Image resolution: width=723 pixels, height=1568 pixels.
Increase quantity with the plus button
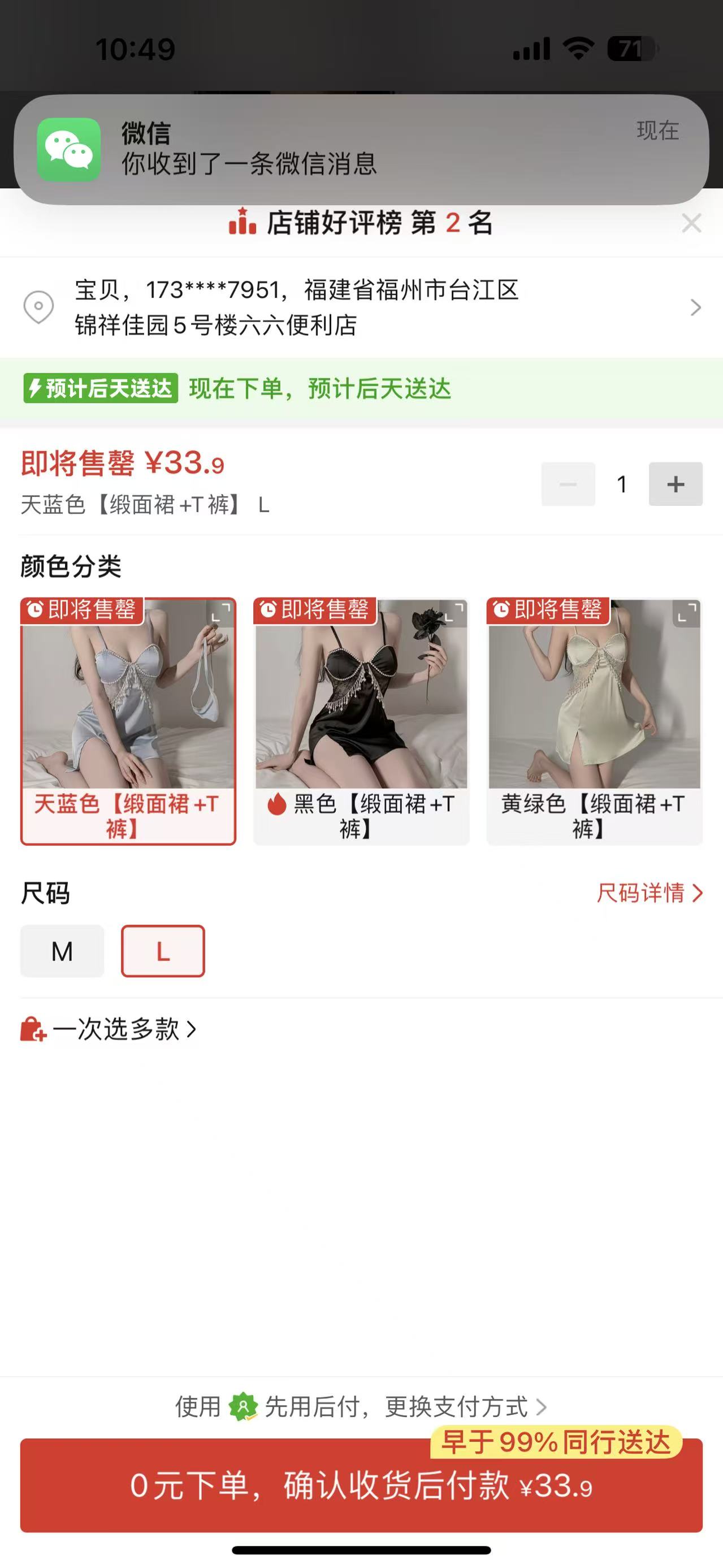point(676,484)
